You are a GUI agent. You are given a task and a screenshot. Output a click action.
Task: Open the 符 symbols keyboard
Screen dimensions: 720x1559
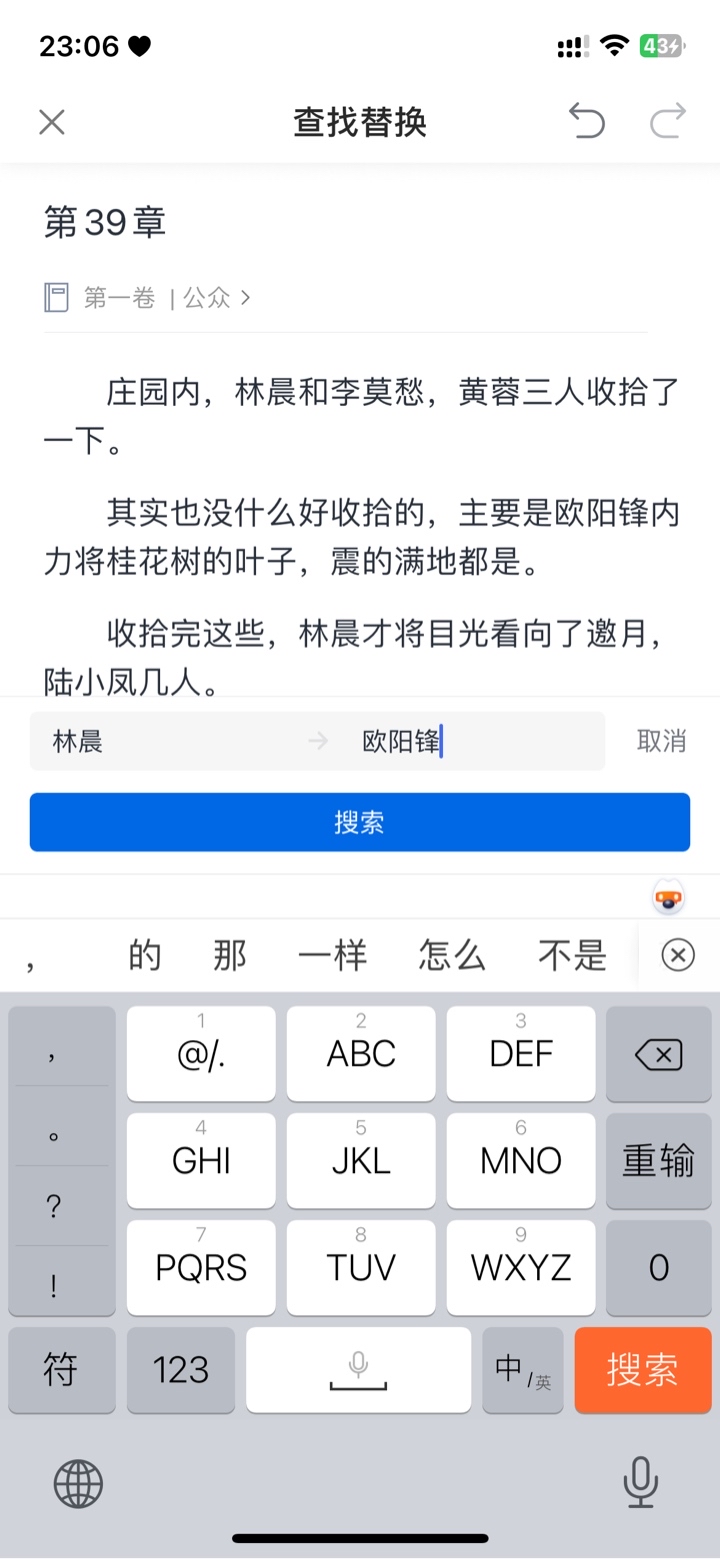[60, 1369]
